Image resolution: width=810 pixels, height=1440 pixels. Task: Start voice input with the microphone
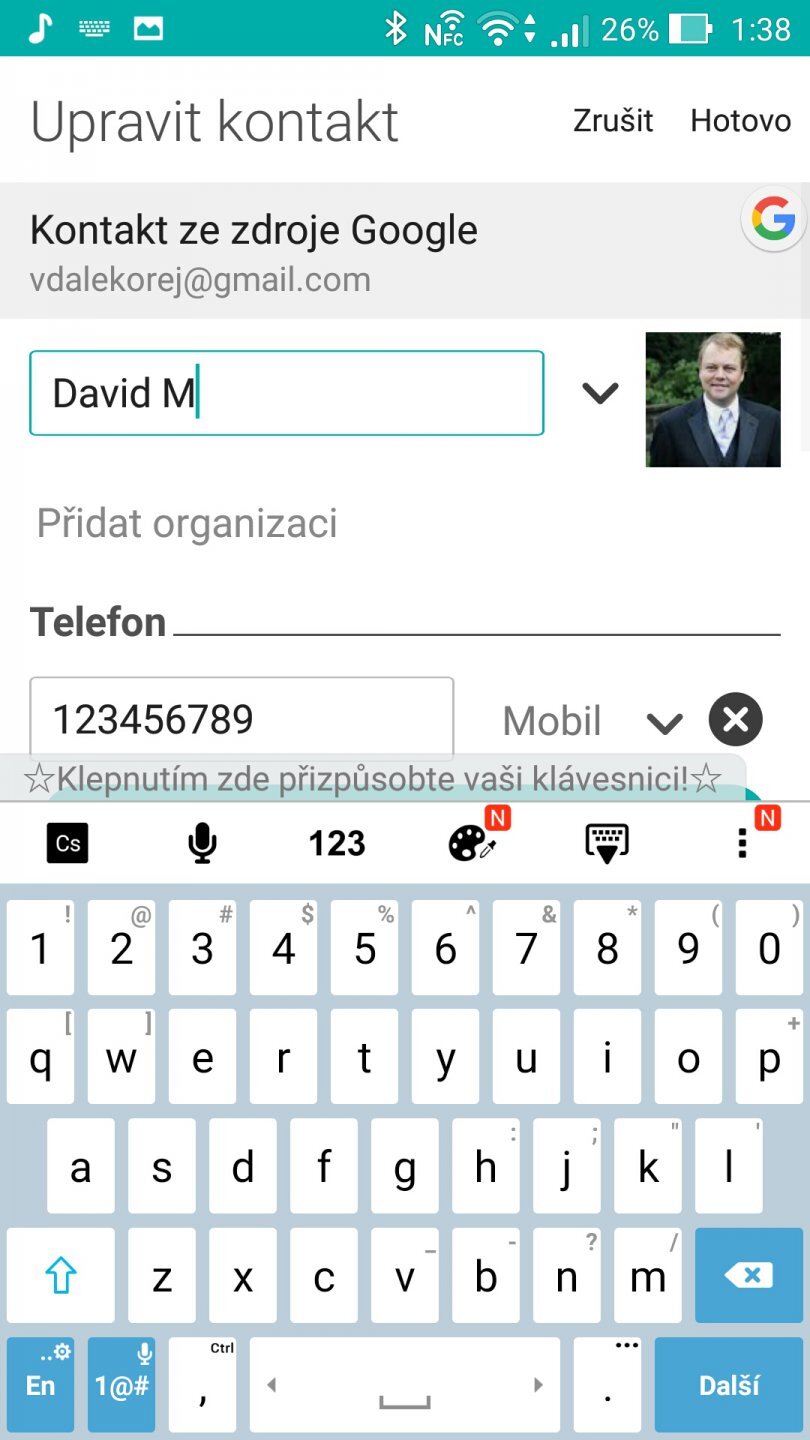coord(202,843)
